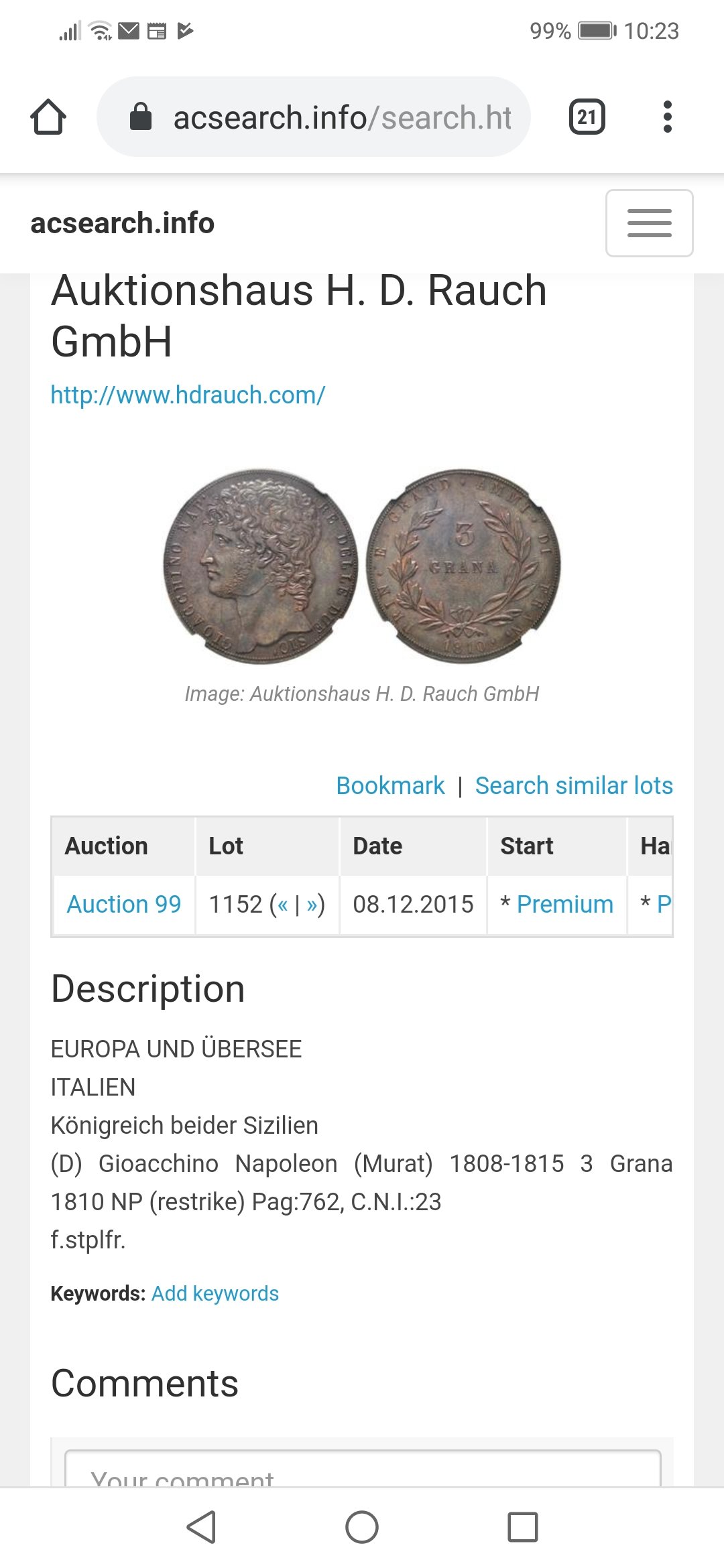Open the site hamburger menu
This screenshot has height=1568, width=724.
point(649,223)
